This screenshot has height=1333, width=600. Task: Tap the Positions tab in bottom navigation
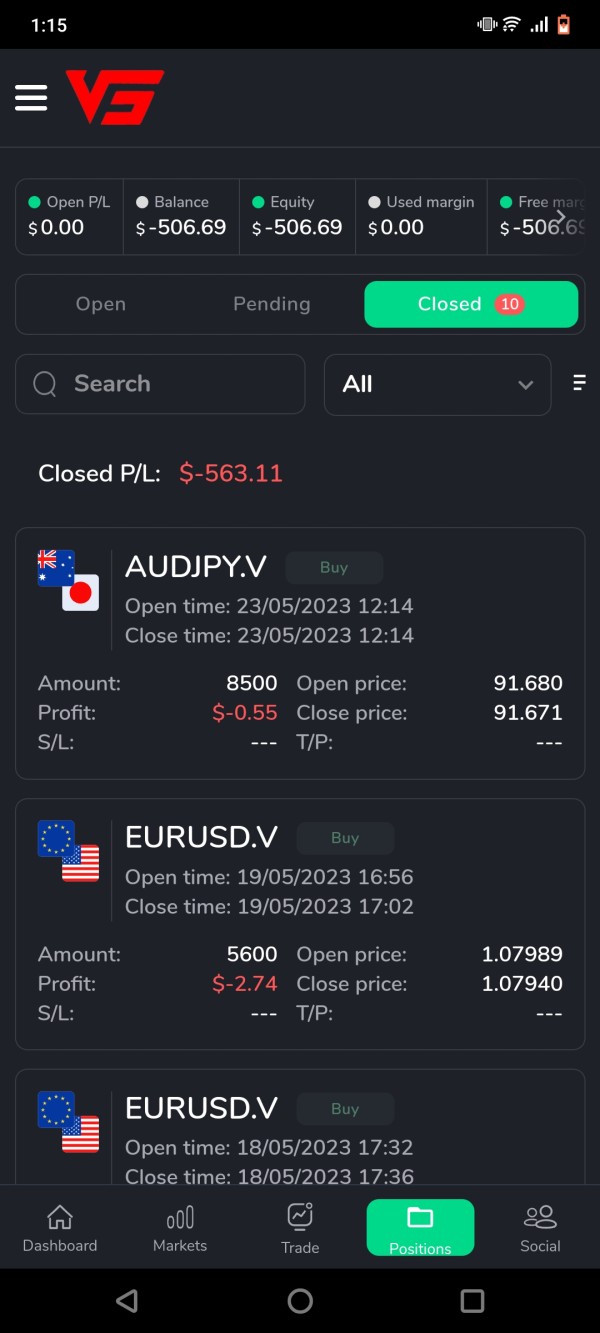tap(420, 1228)
